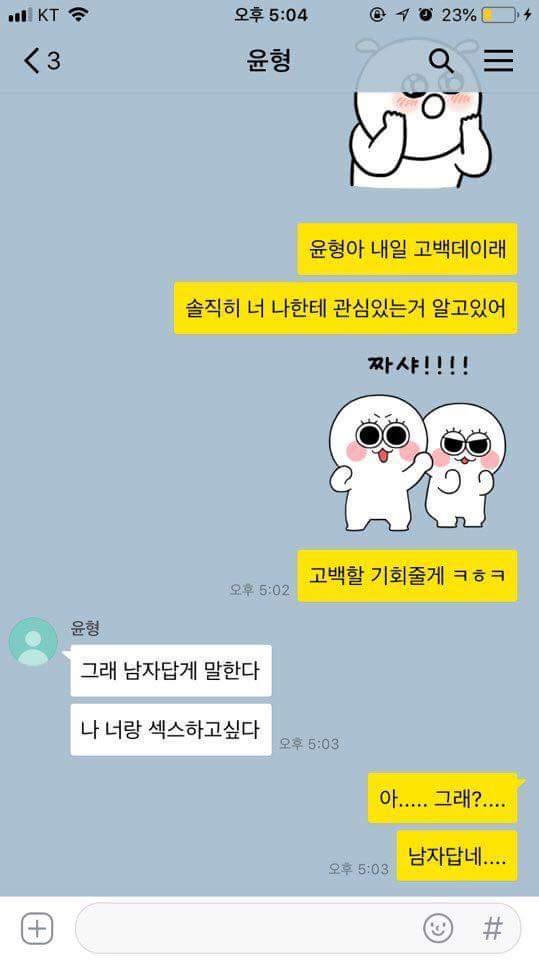
Task: View 윤형's profile picture
Action: click(33, 642)
